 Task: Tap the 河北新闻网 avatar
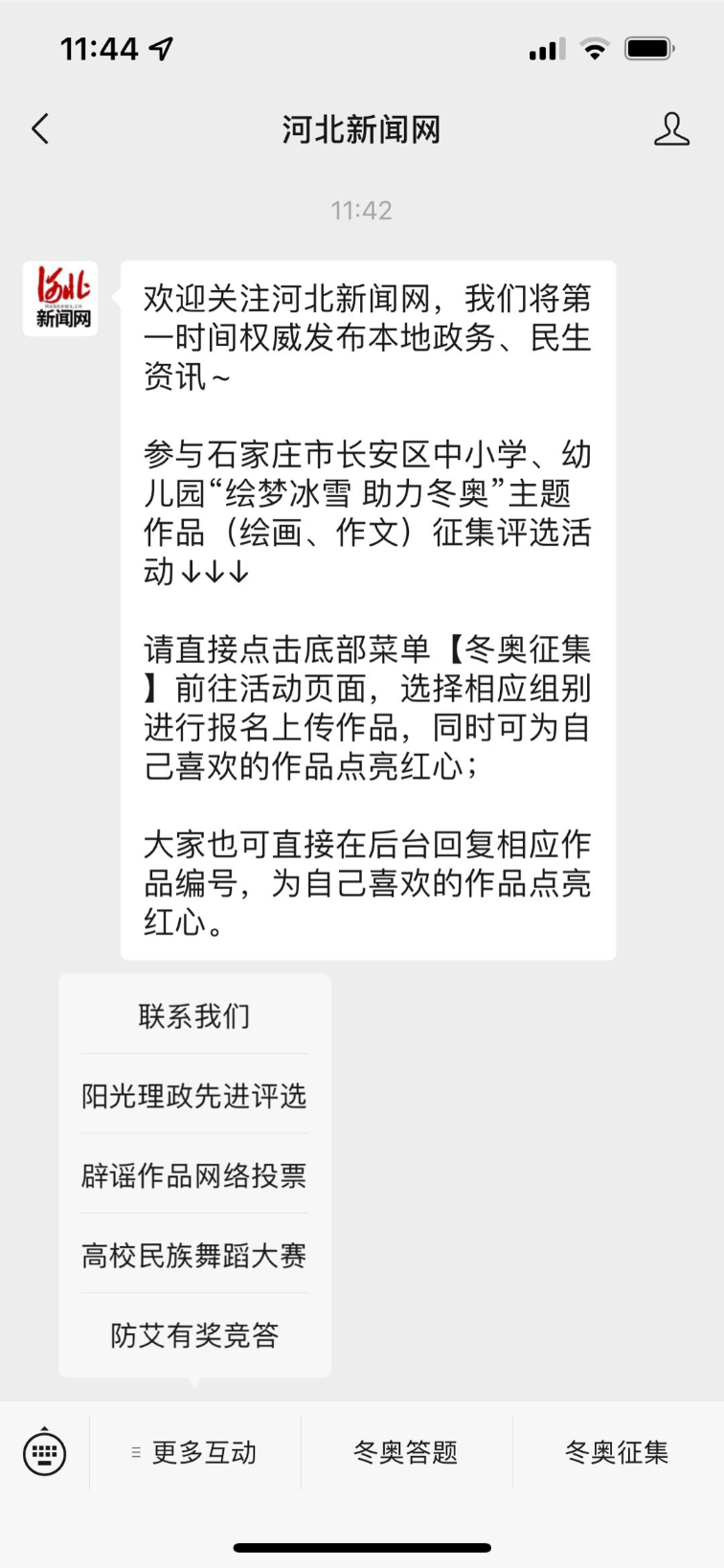click(60, 298)
